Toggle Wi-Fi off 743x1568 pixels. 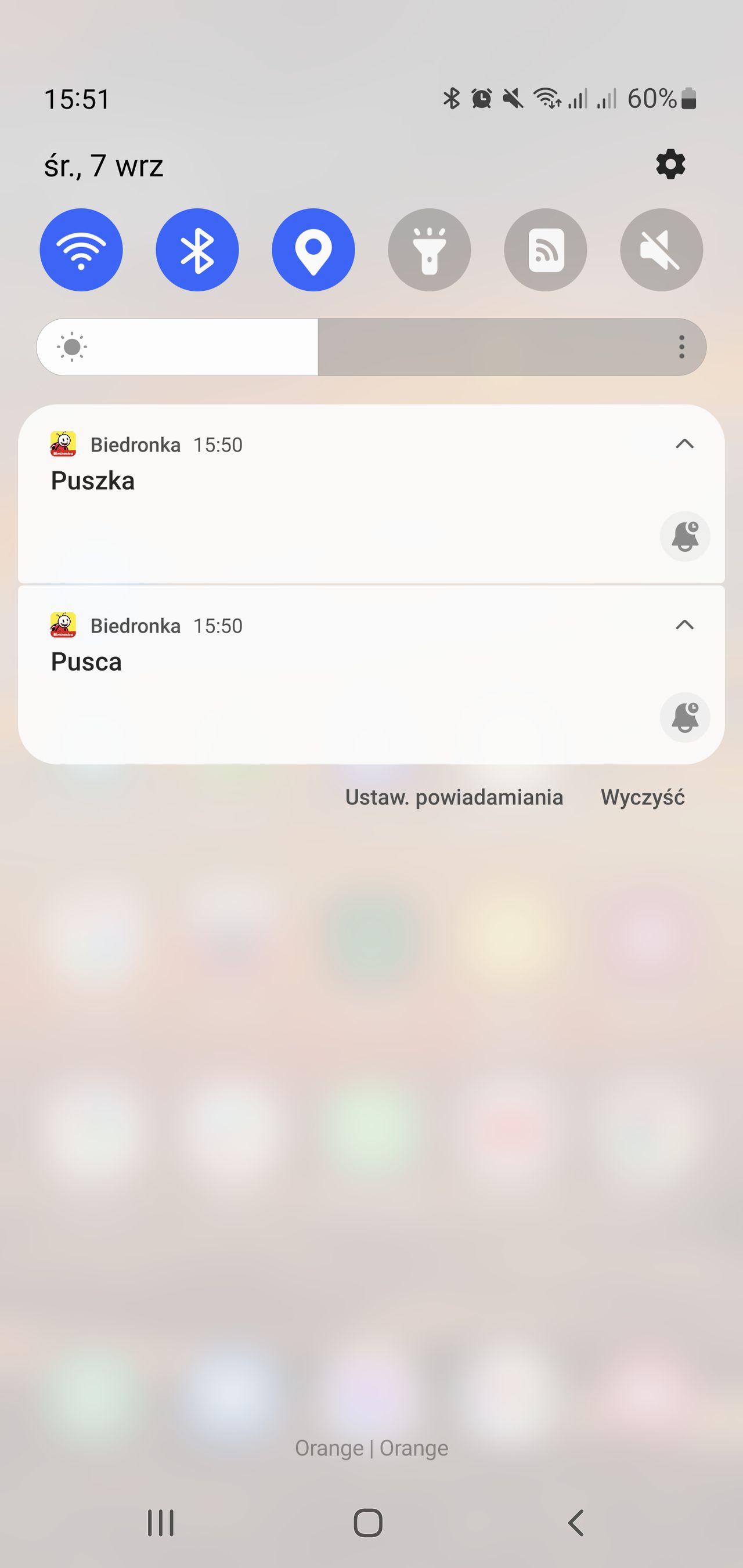coord(82,250)
